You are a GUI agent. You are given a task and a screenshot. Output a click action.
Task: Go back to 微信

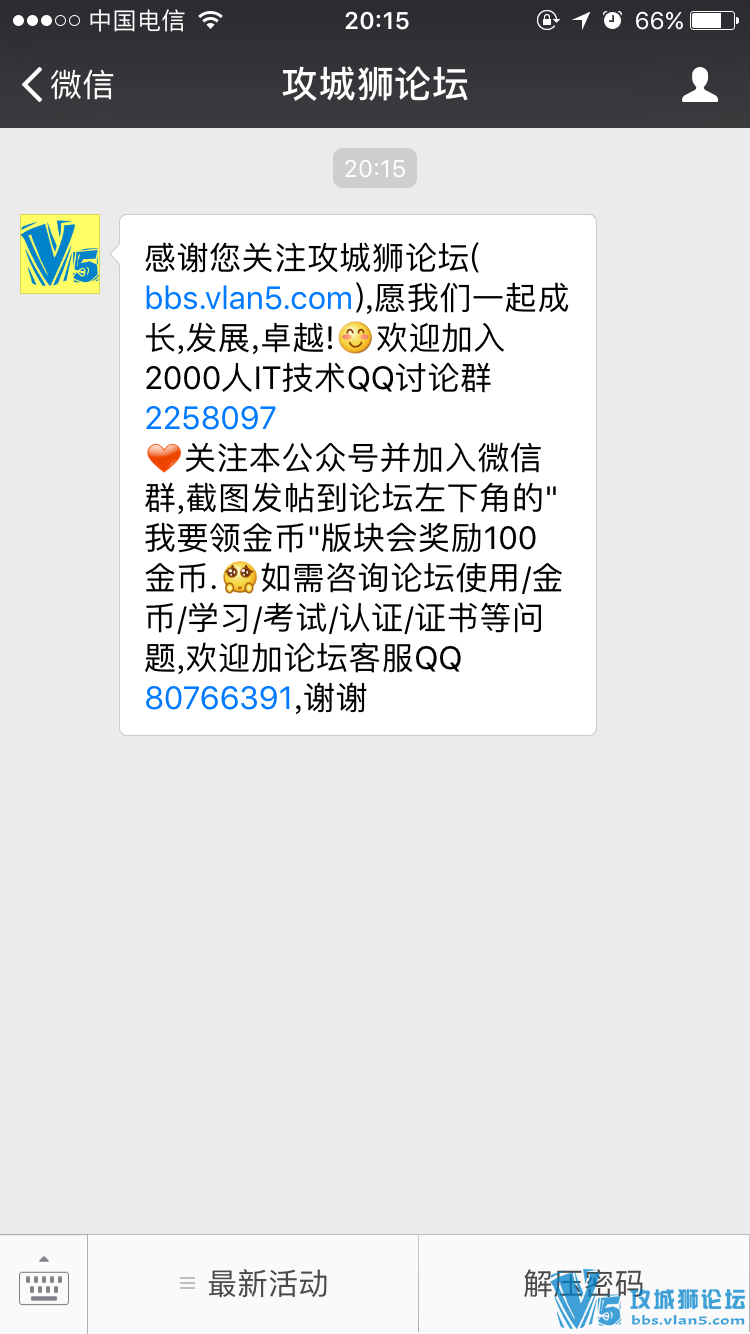66,85
